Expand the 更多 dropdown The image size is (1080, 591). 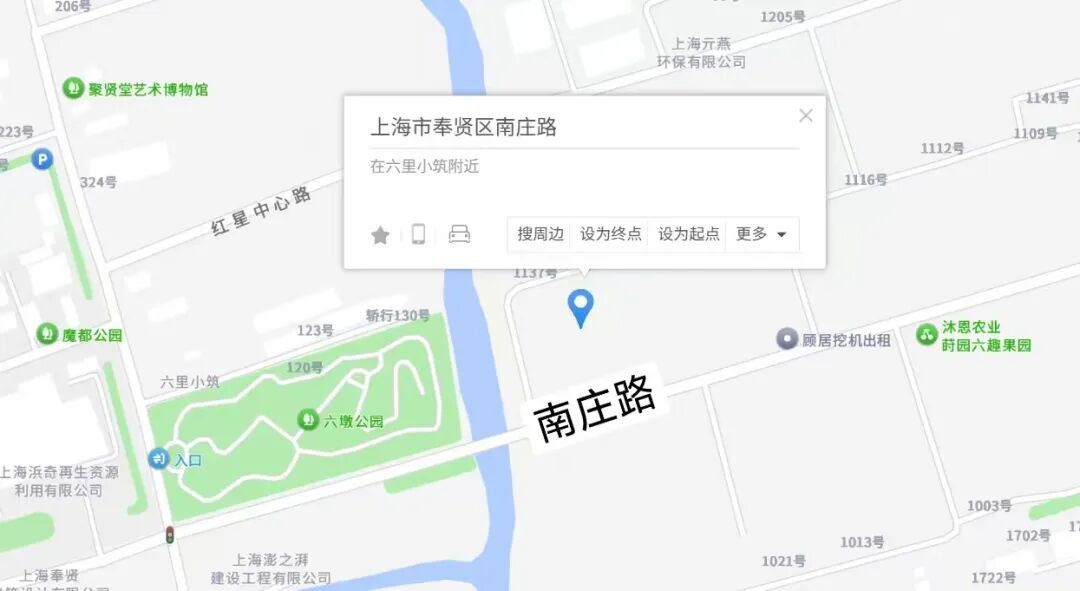762,234
